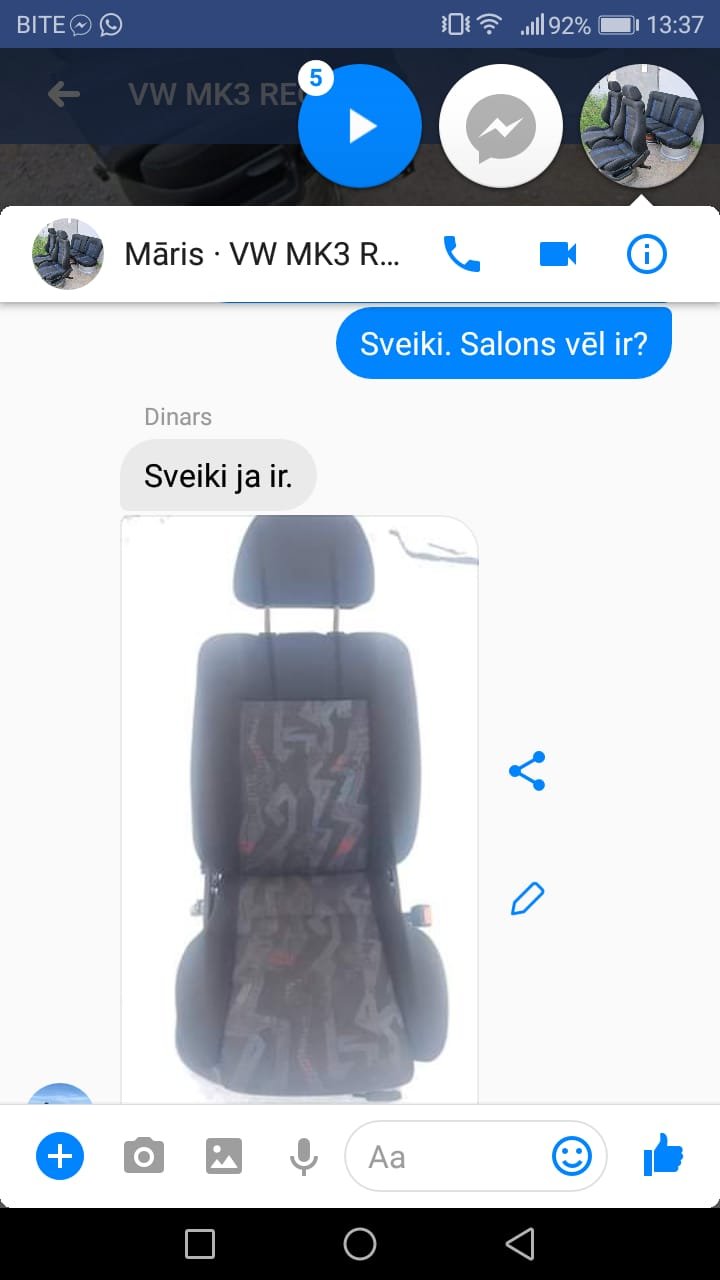Open conversation info details
Screen dimensions: 720x1280
click(647, 255)
